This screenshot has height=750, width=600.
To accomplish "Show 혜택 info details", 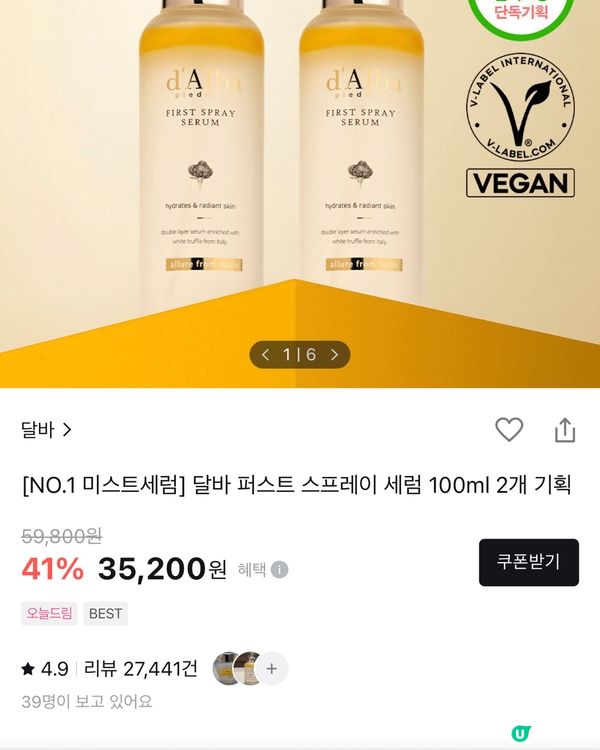I will (279, 570).
